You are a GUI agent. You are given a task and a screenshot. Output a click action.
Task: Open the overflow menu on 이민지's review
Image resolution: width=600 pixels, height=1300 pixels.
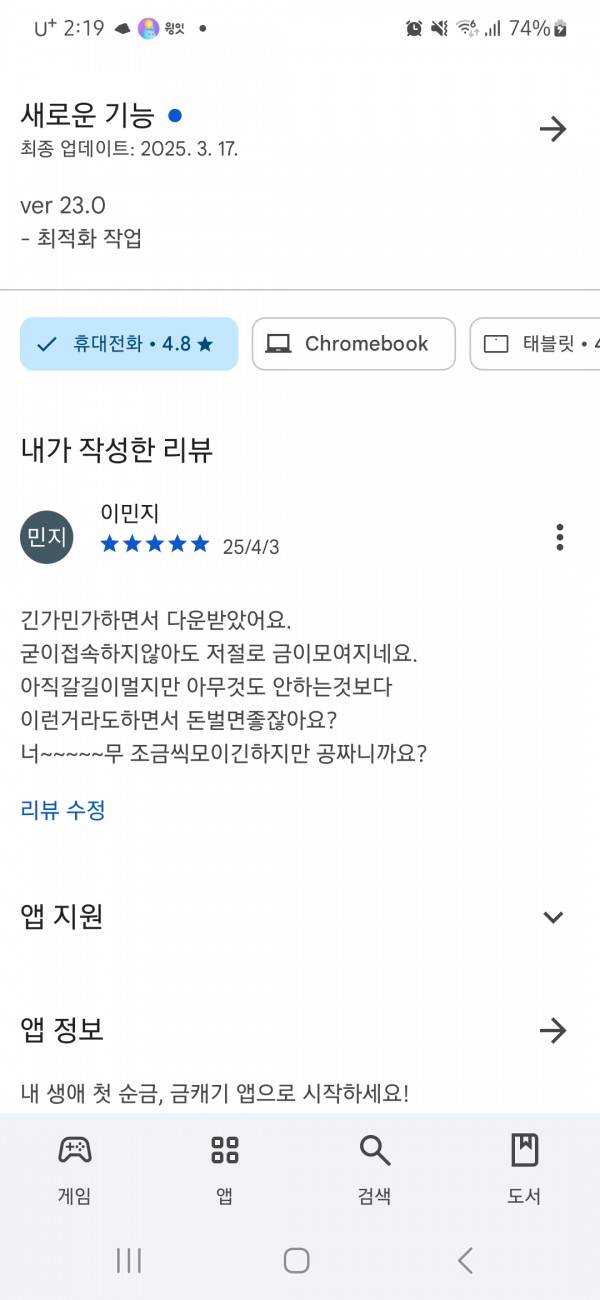pyautogui.click(x=560, y=537)
